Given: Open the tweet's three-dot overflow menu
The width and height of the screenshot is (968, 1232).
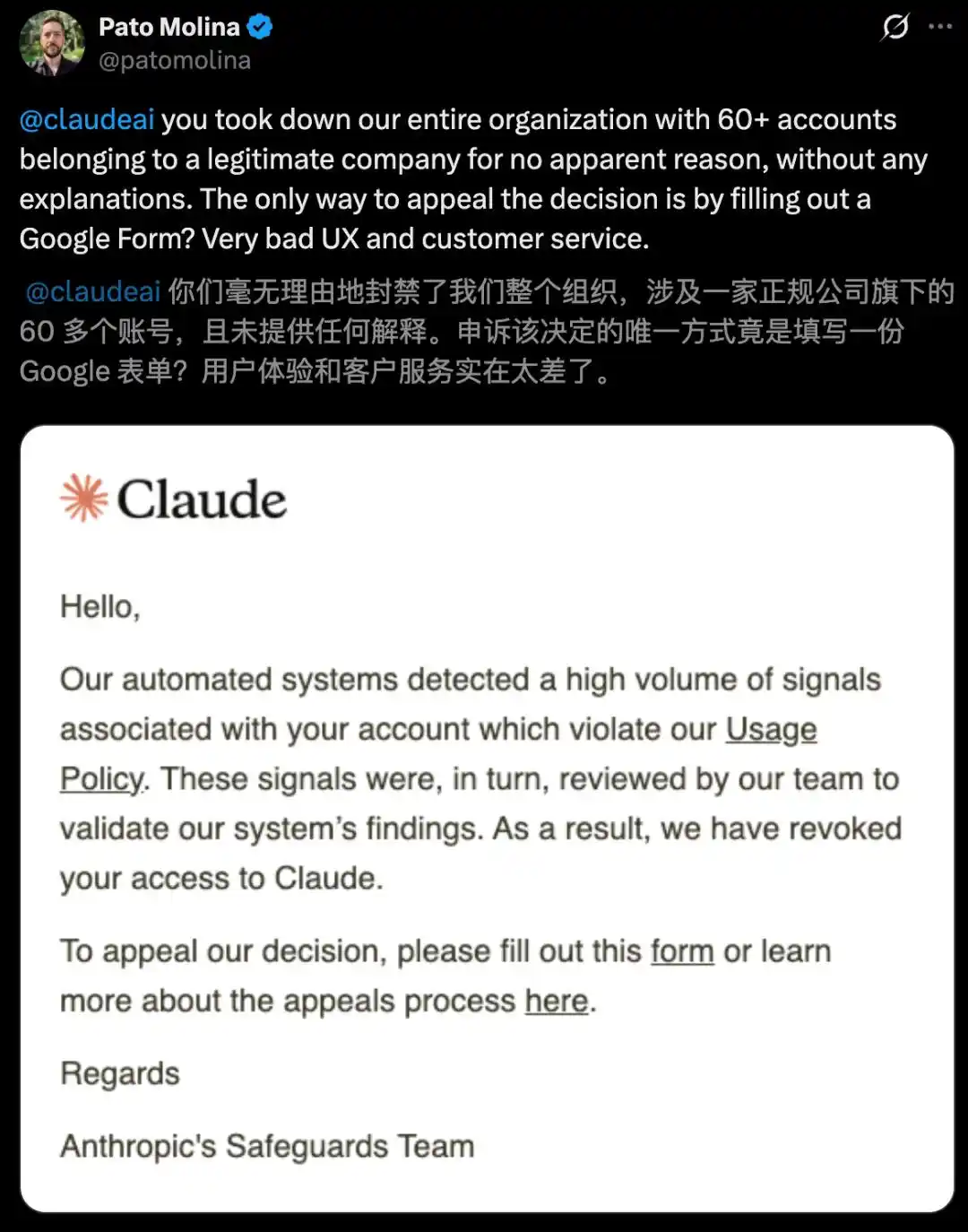Looking at the screenshot, I should 940,27.
